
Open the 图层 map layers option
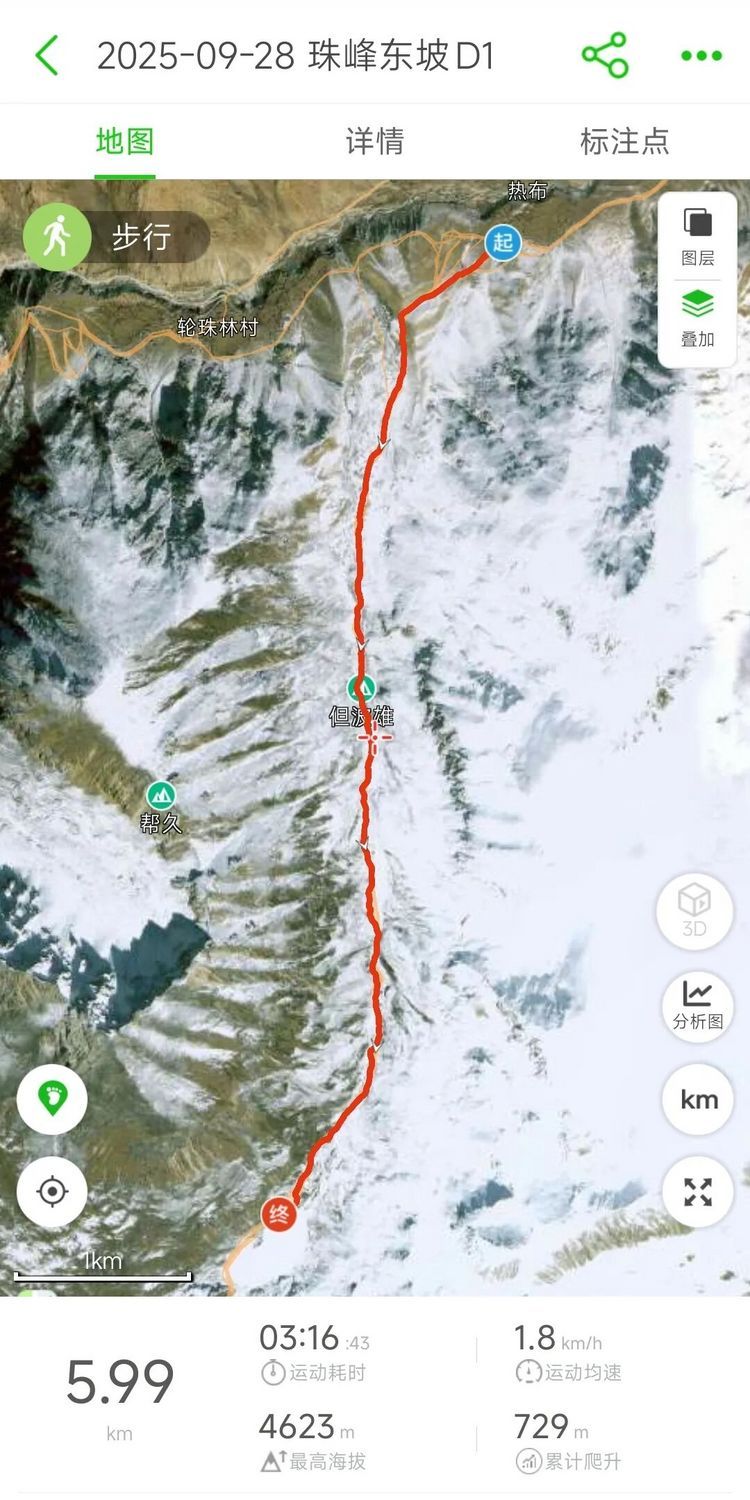tap(698, 236)
